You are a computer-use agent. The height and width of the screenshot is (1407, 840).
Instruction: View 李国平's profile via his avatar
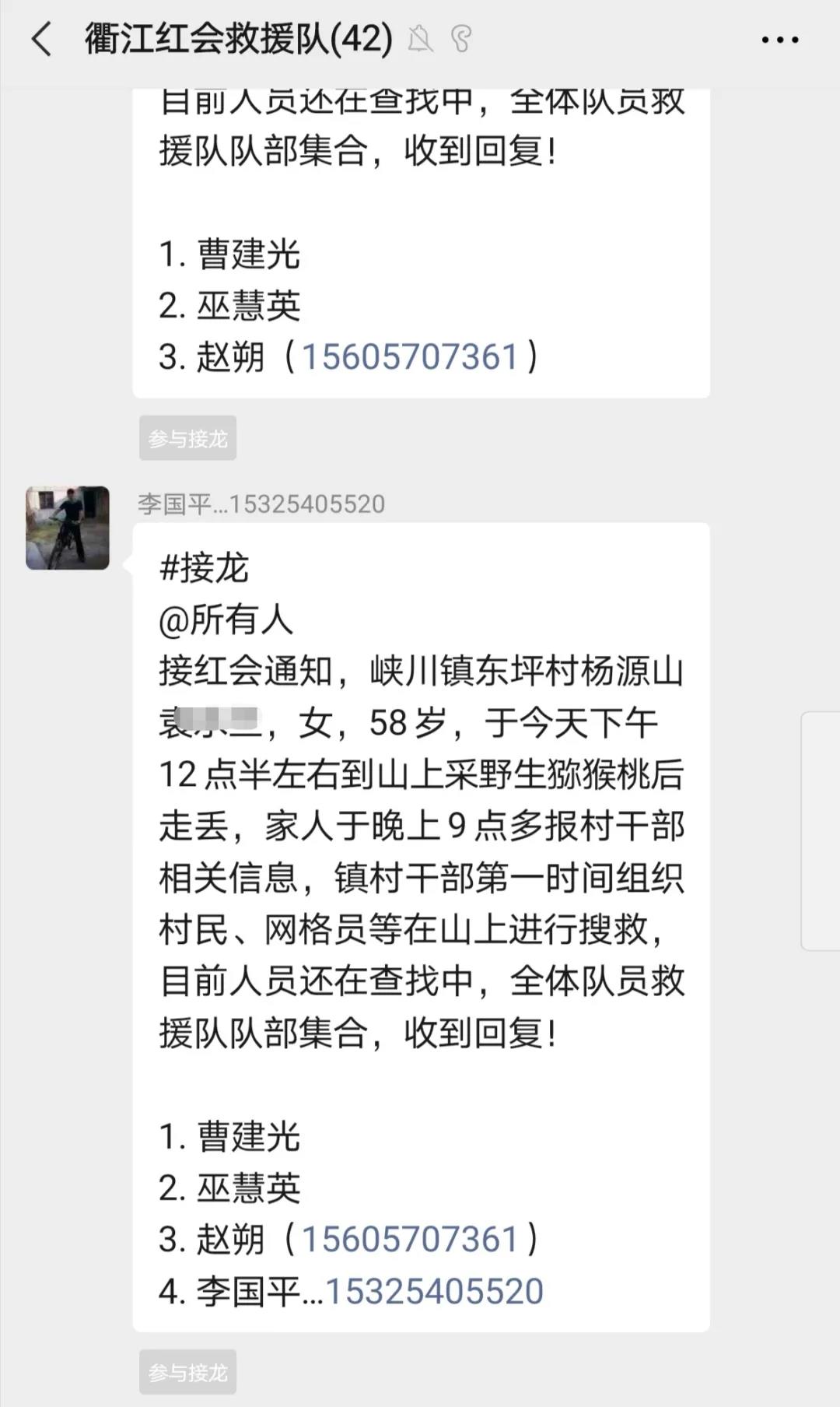pos(68,528)
